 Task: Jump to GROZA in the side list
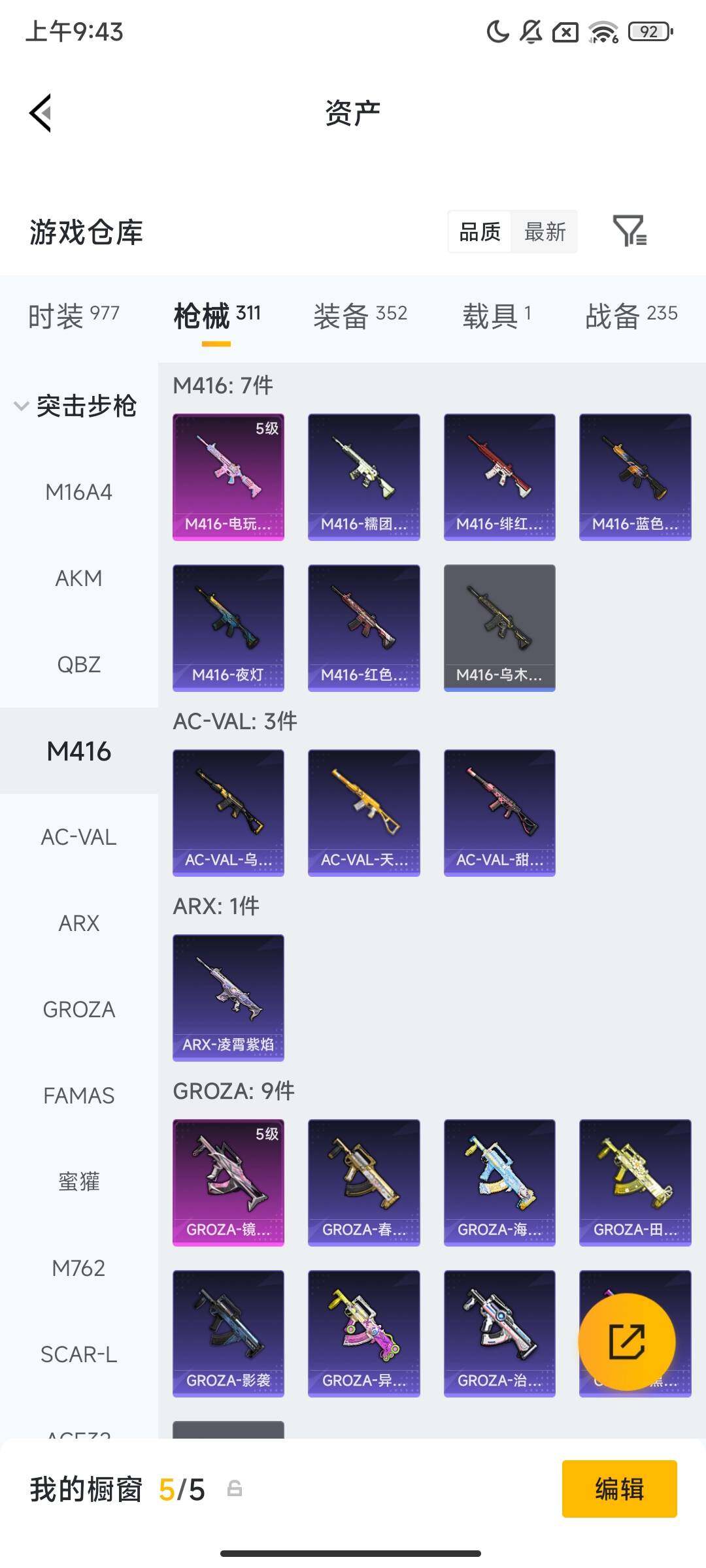click(x=78, y=1009)
